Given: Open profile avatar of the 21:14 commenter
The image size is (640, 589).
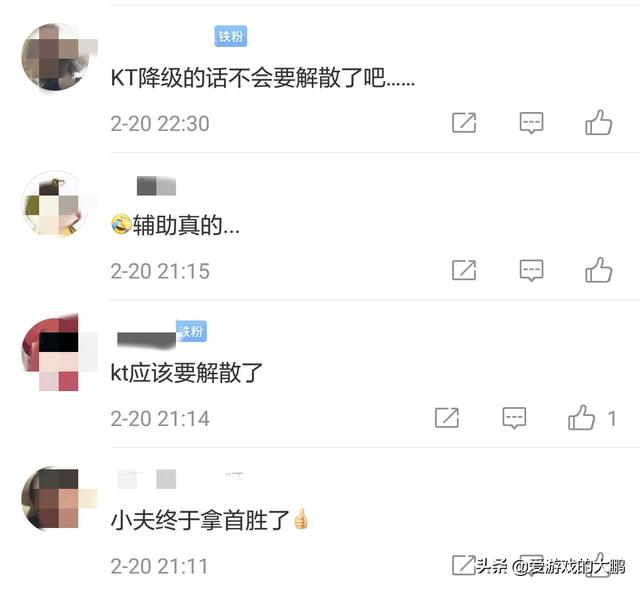Looking at the screenshot, I should 55,352.
